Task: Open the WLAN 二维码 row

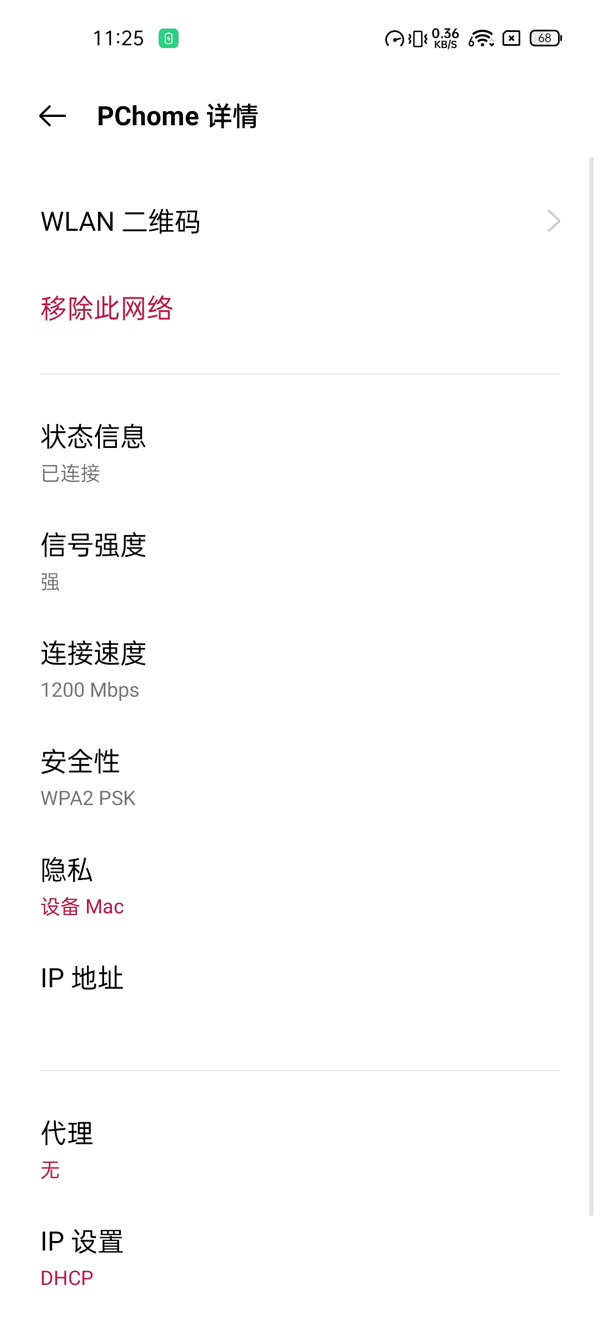Action: [x=300, y=221]
